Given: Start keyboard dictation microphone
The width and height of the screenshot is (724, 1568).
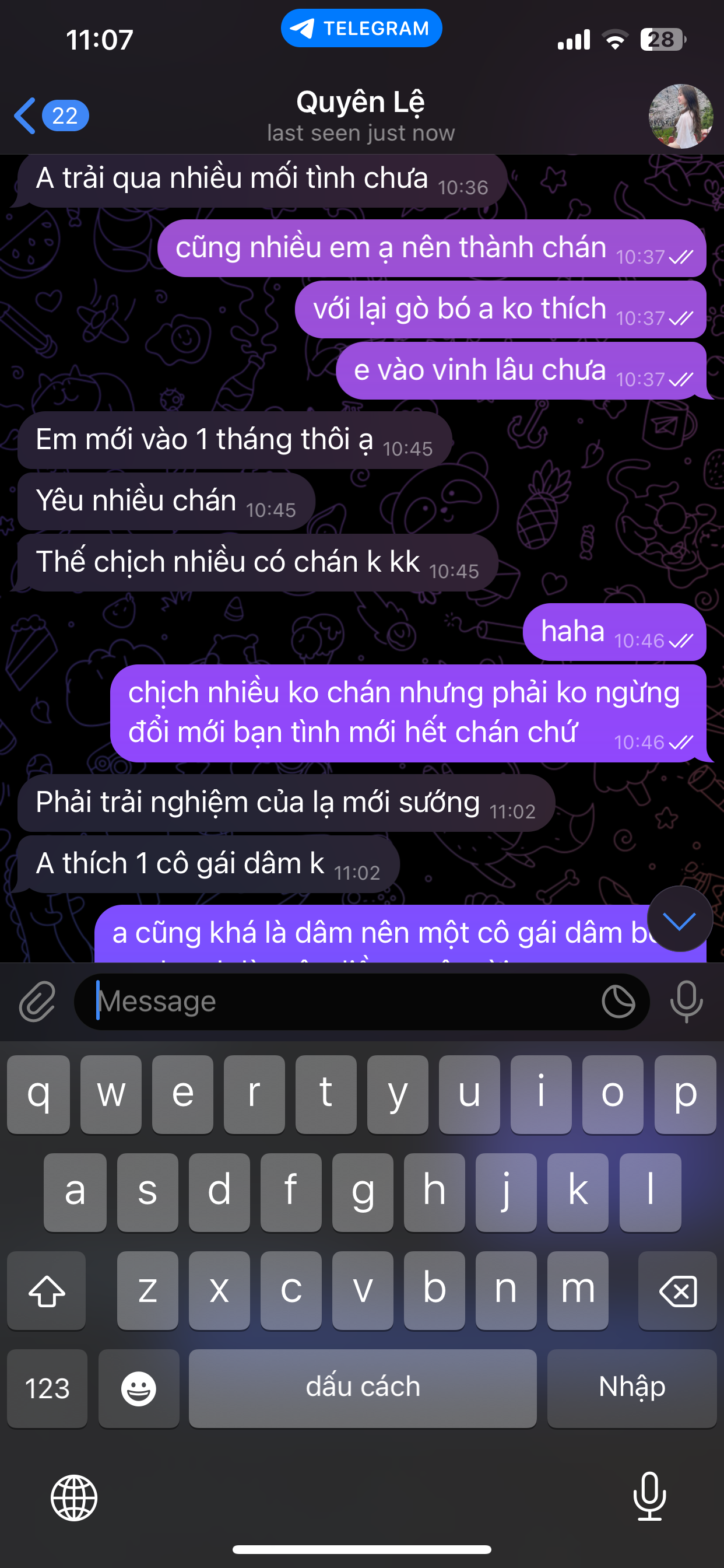Looking at the screenshot, I should click(649, 1496).
